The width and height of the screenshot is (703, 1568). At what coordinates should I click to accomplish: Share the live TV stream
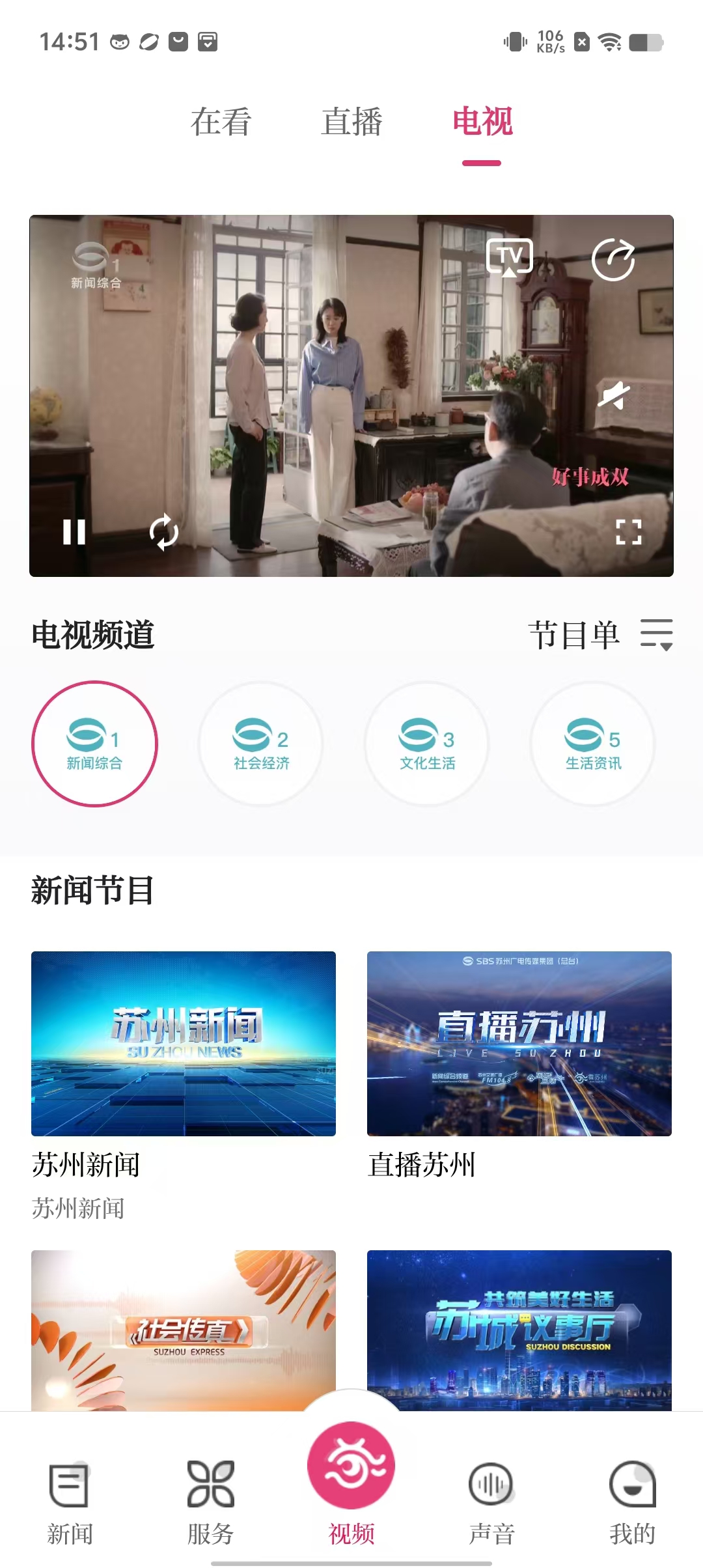pyautogui.click(x=613, y=259)
